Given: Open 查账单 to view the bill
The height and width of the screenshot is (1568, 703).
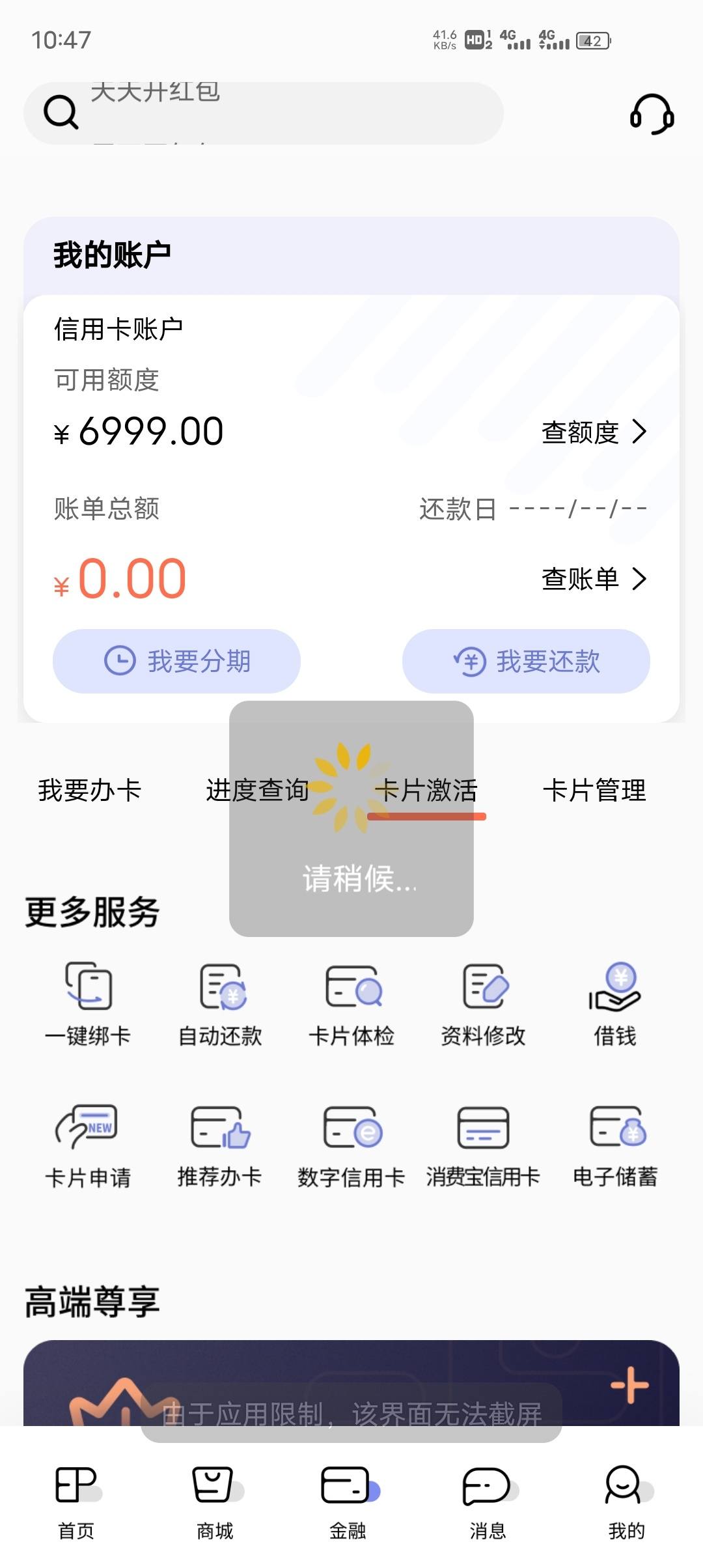Looking at the screenshot, I should tap(594, 578).
